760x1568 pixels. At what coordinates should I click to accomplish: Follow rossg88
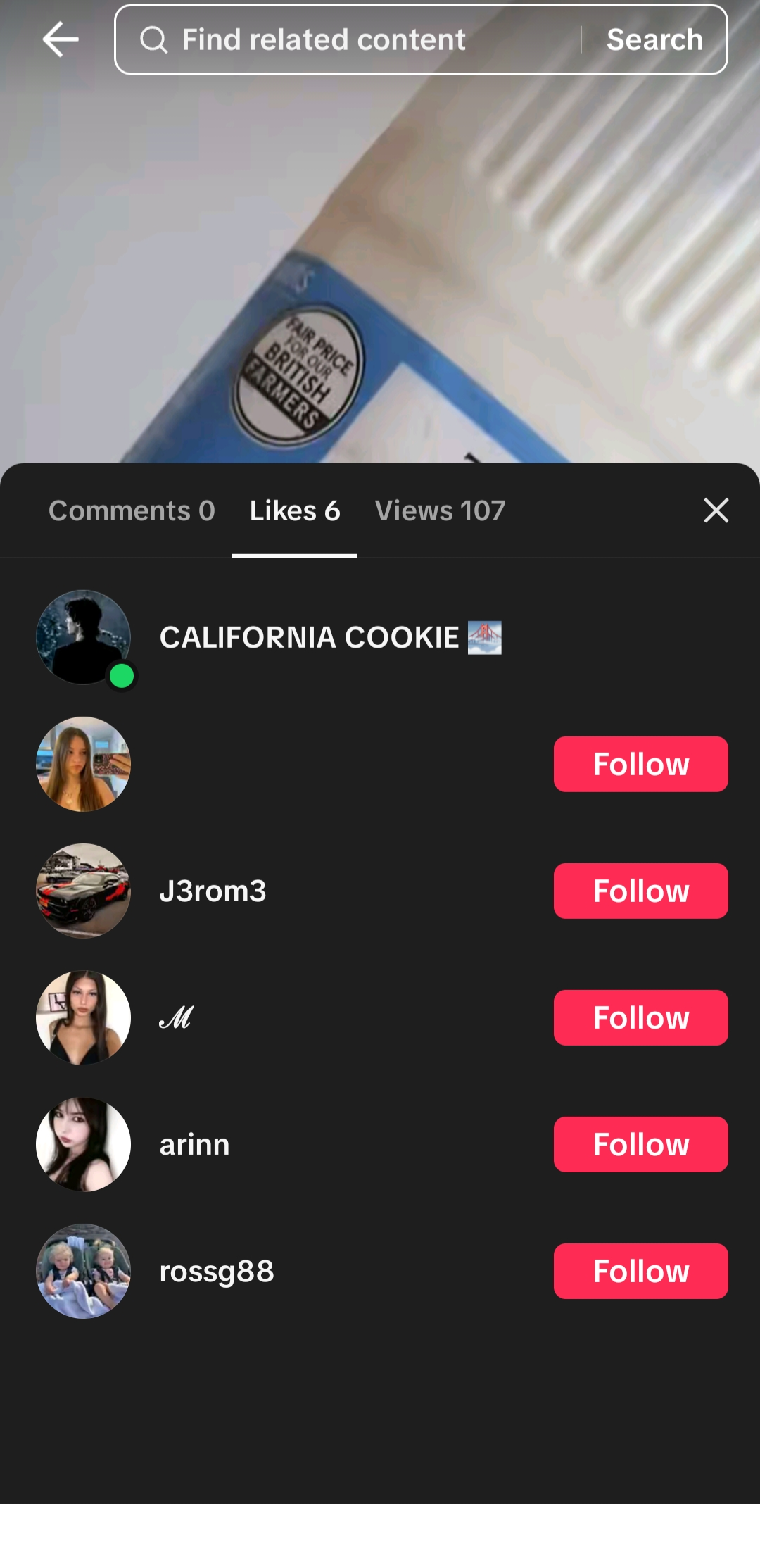pos(640,1271)
